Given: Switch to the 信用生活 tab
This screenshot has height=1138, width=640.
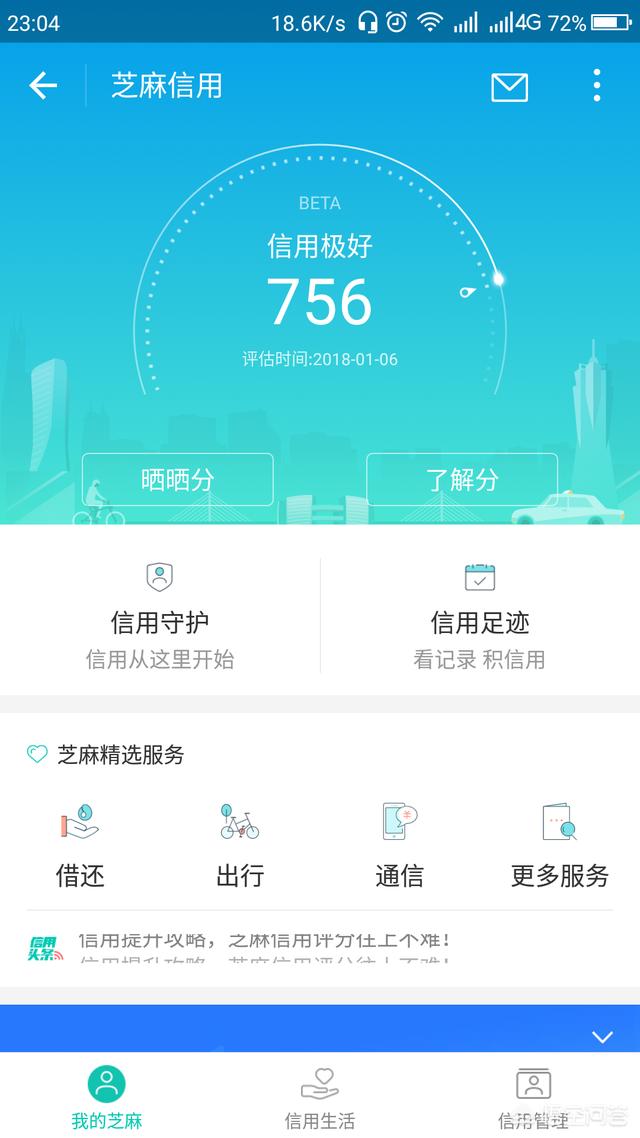Looking at the screenshot, I should tap(320, 1097).
